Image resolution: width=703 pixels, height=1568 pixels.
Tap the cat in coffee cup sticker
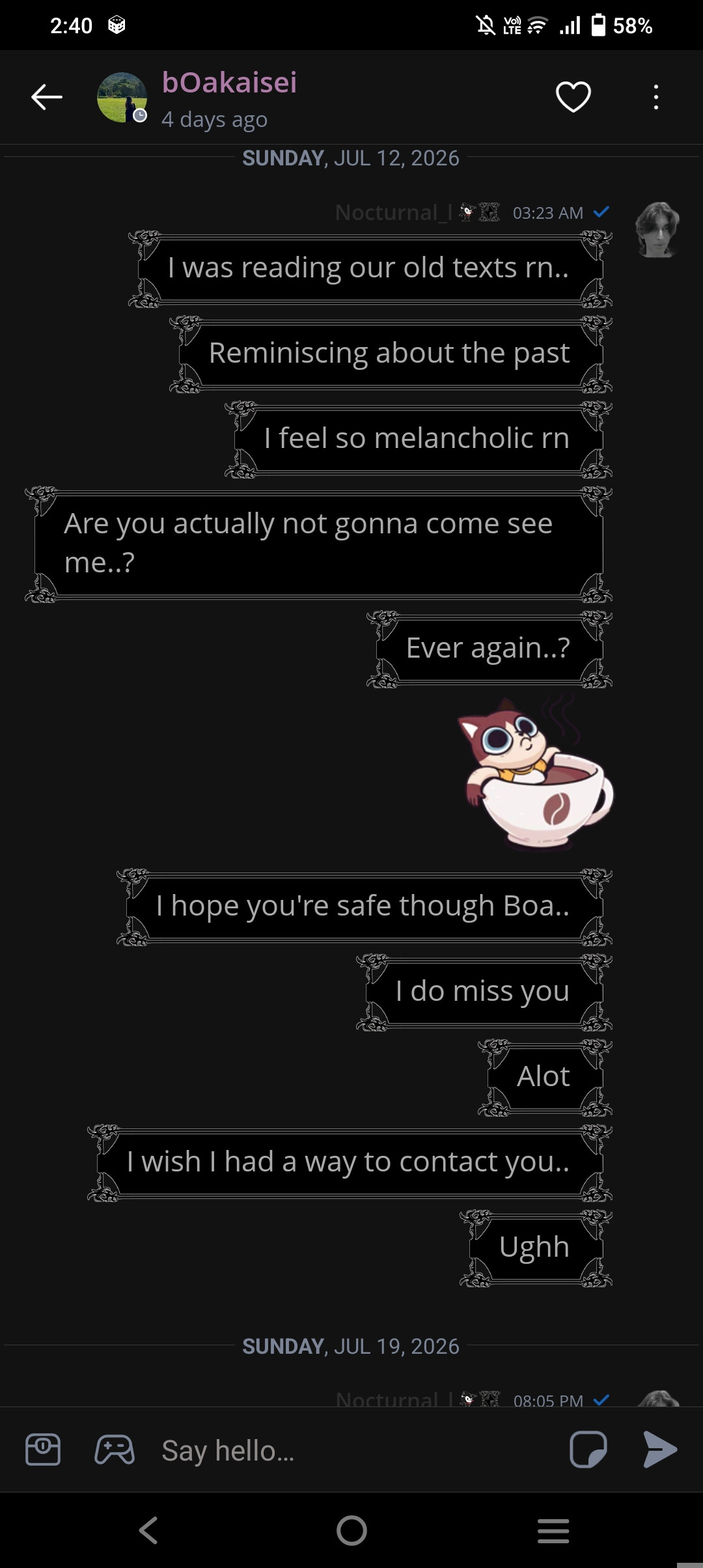tap(536, 772)
